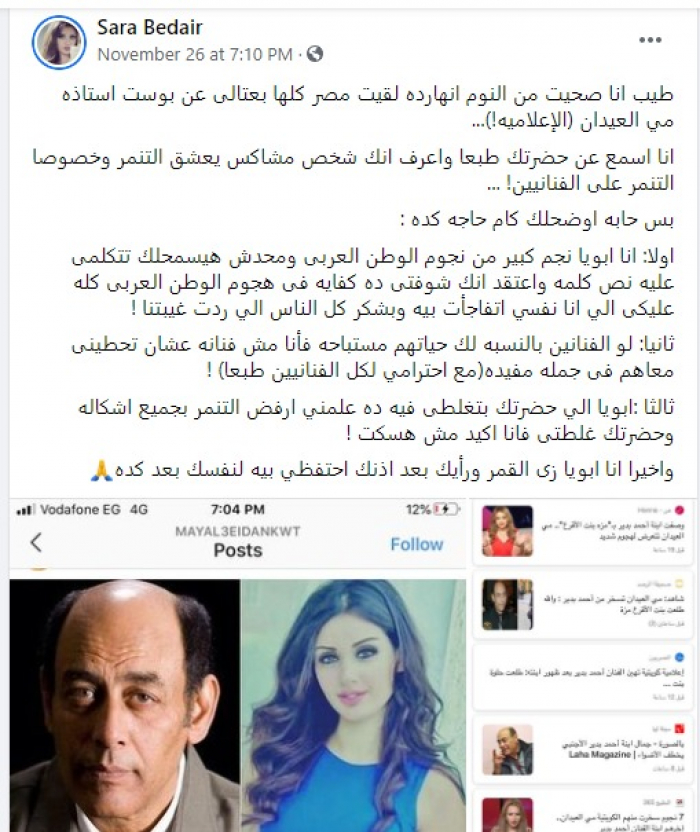Open Sara Bedair's profile picture
The height and width of the screenshot is (832, 700).
click(x=59, y=41)
